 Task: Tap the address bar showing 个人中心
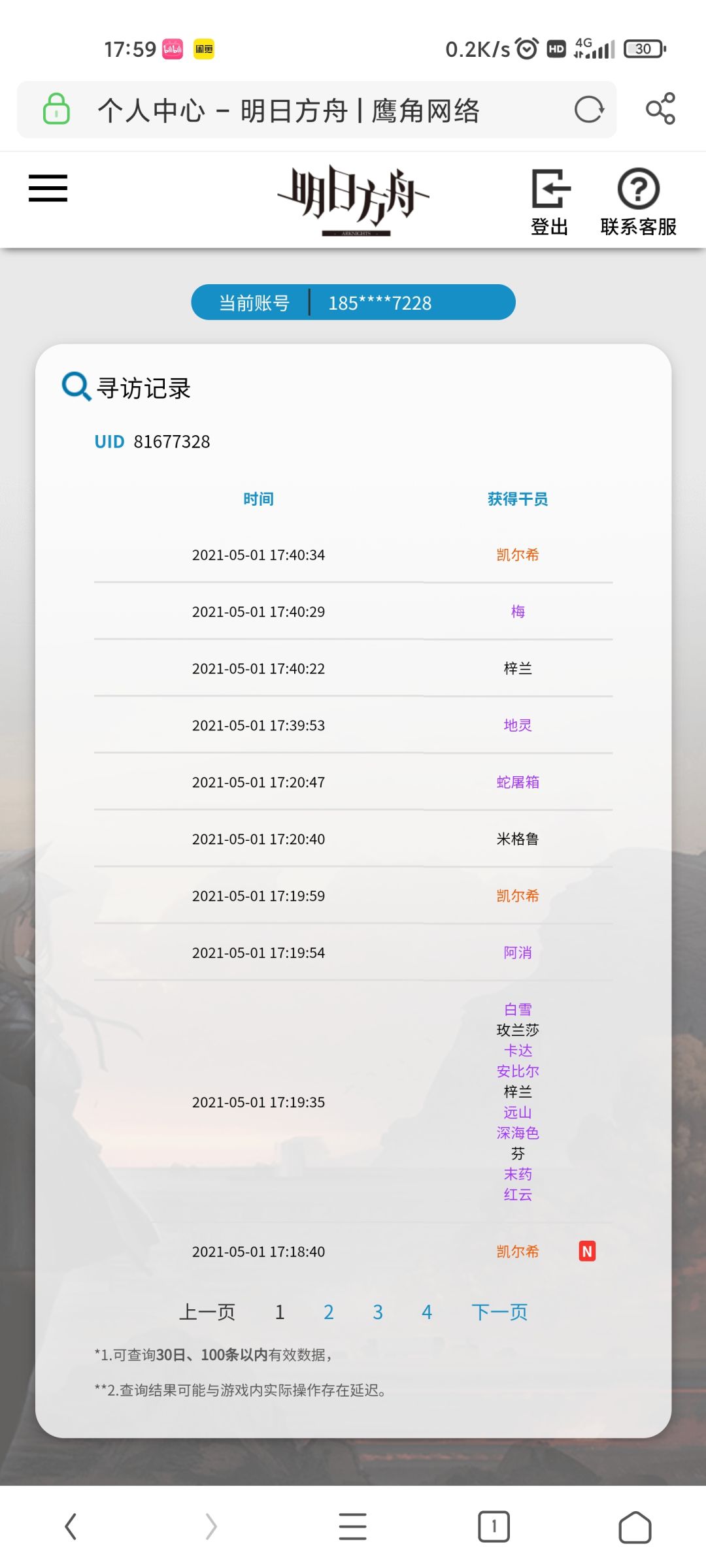316,110
